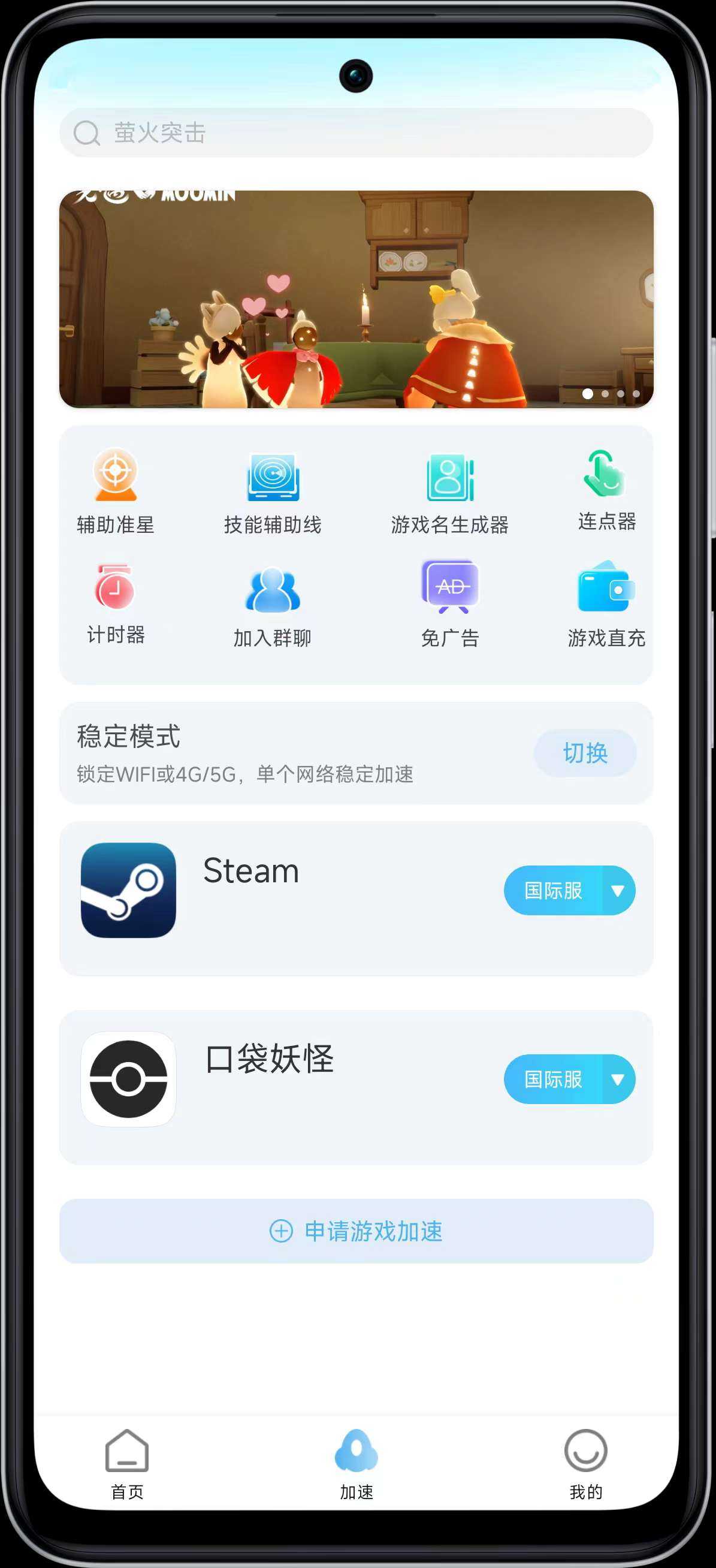Tap the 萤火突击 search box
The height and width of the screenshot is (1568, 716).
[356, 132]
